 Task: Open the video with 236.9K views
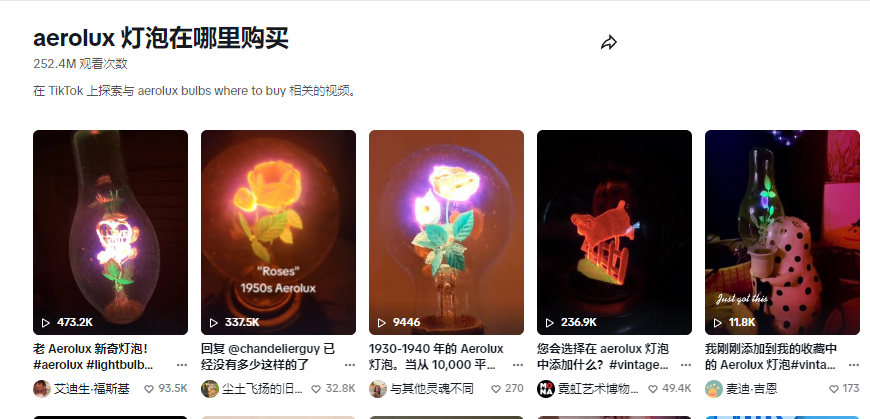tap(614, 232)
